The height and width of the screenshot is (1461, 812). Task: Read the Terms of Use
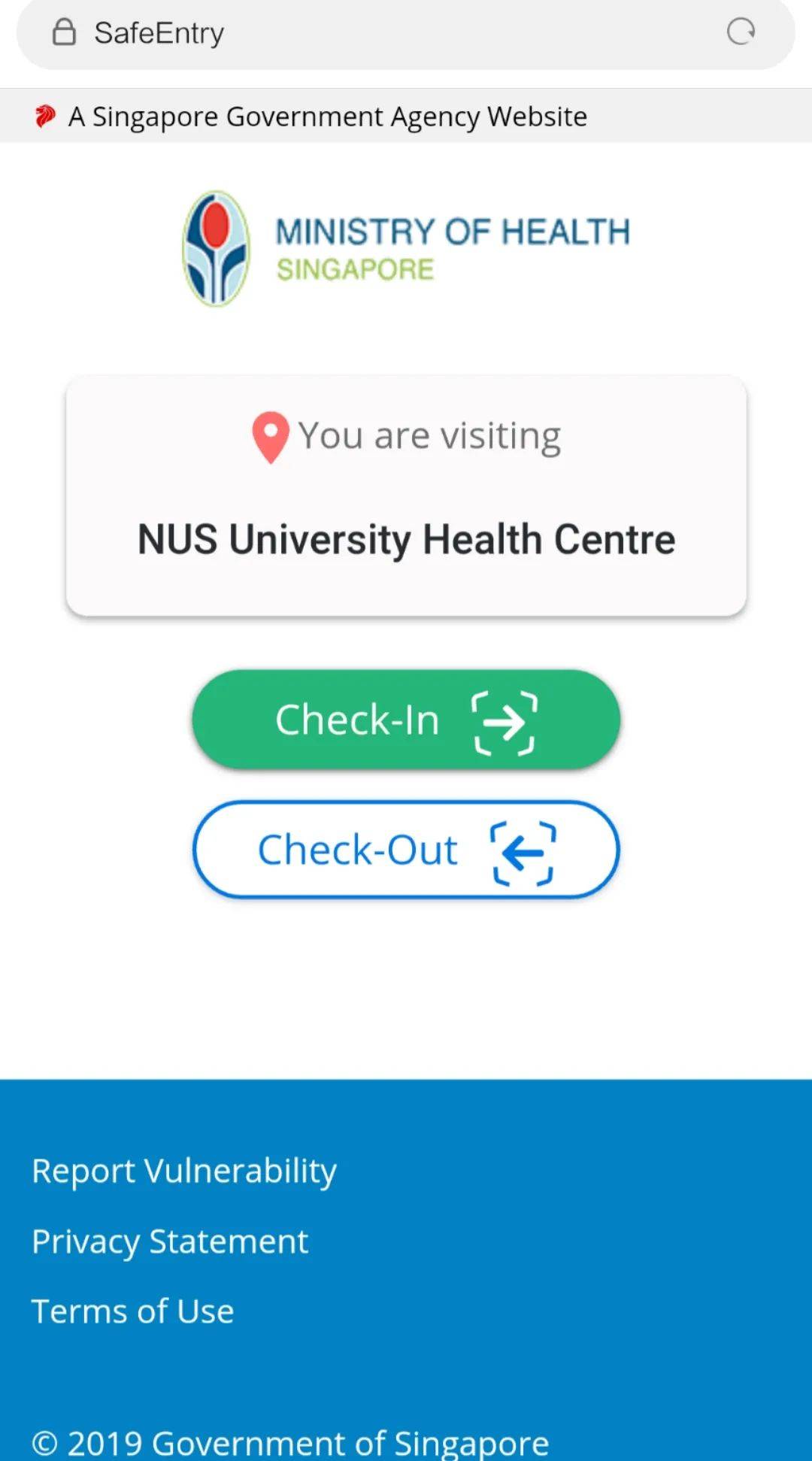(x=133, y=1311)
